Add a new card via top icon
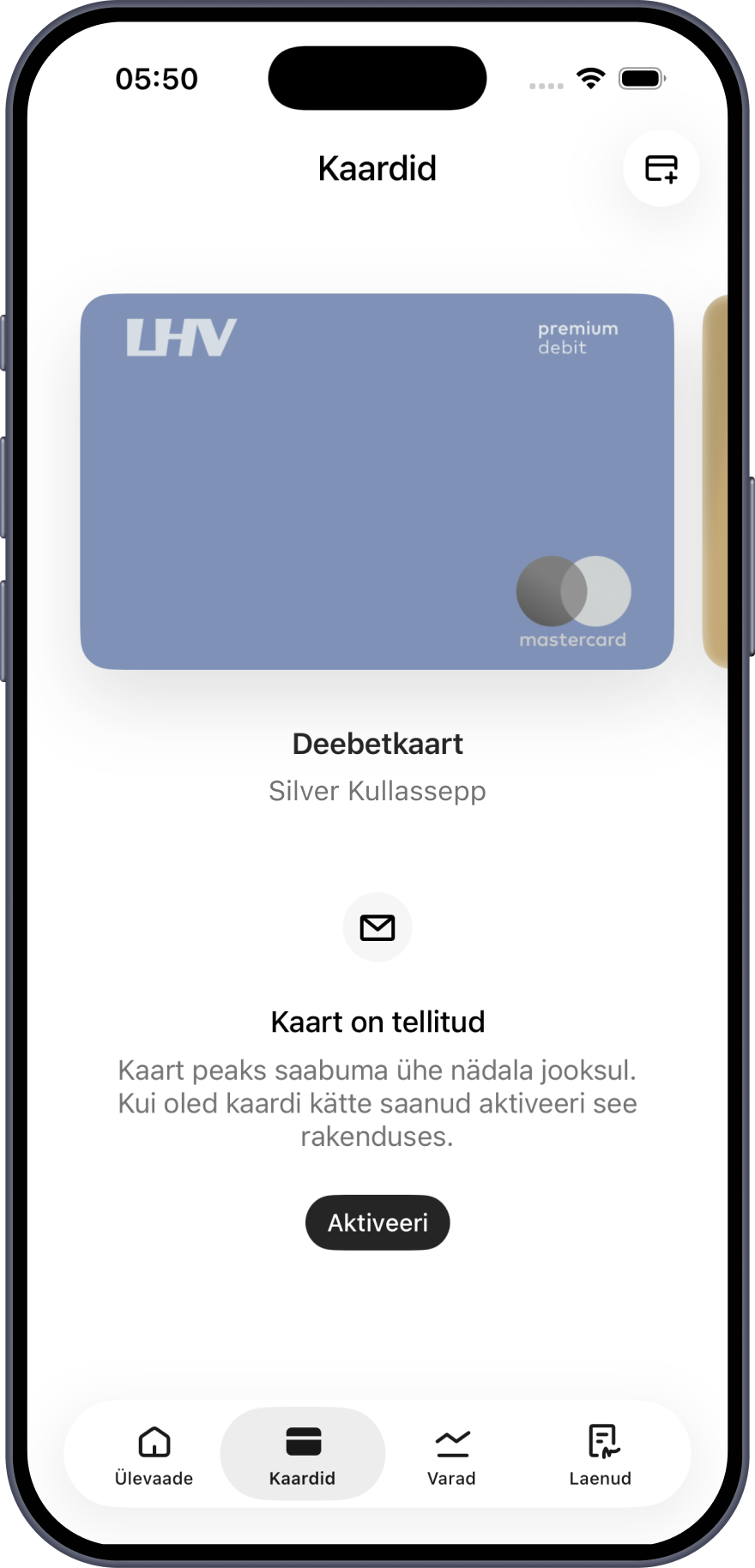The height and width of the screenshot is (1568, 755). [x=661, y=168]
